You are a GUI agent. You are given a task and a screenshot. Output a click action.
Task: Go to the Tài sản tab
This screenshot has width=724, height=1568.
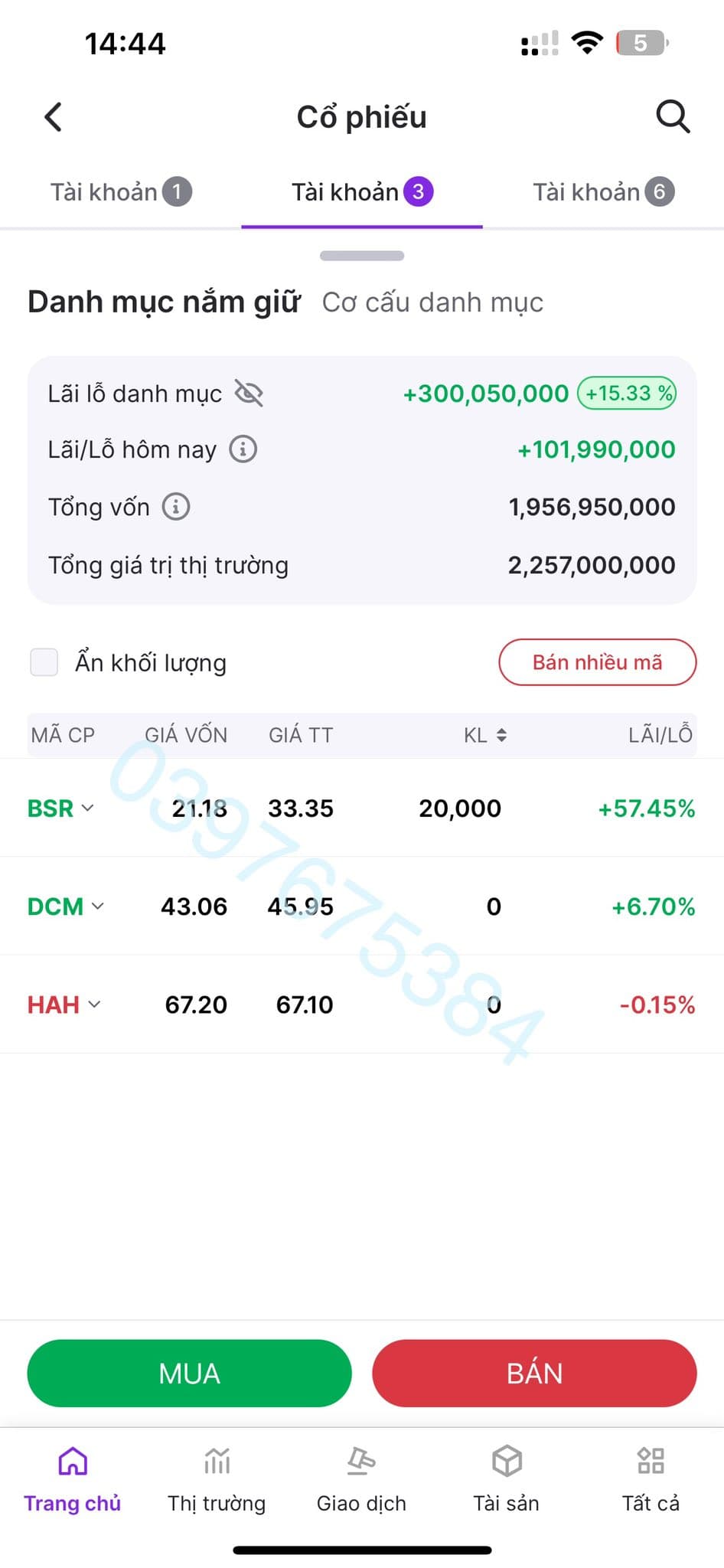506,1479
